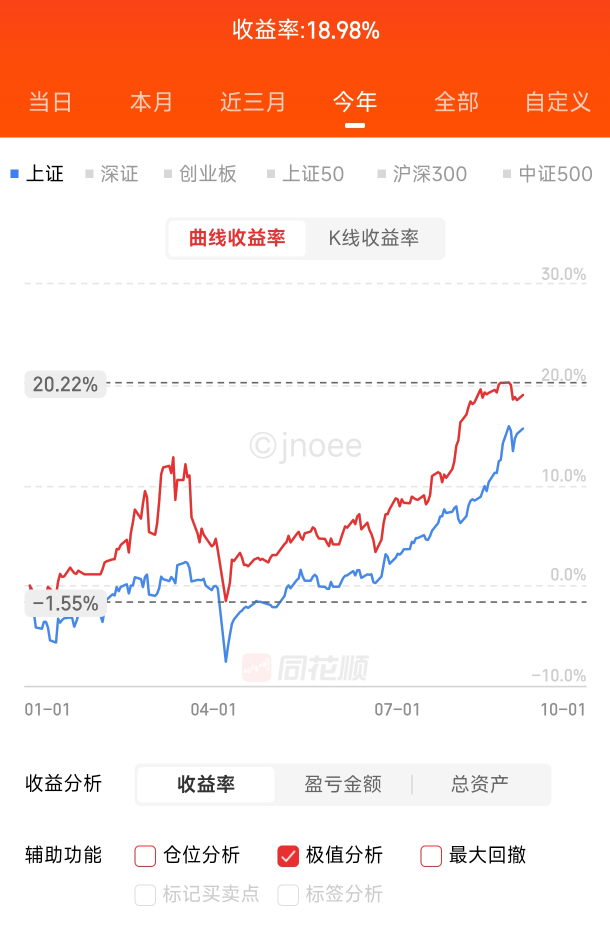Toggle the 上证 benchmark index
This screenshot has width=610, height=932.
pos(37,174)
